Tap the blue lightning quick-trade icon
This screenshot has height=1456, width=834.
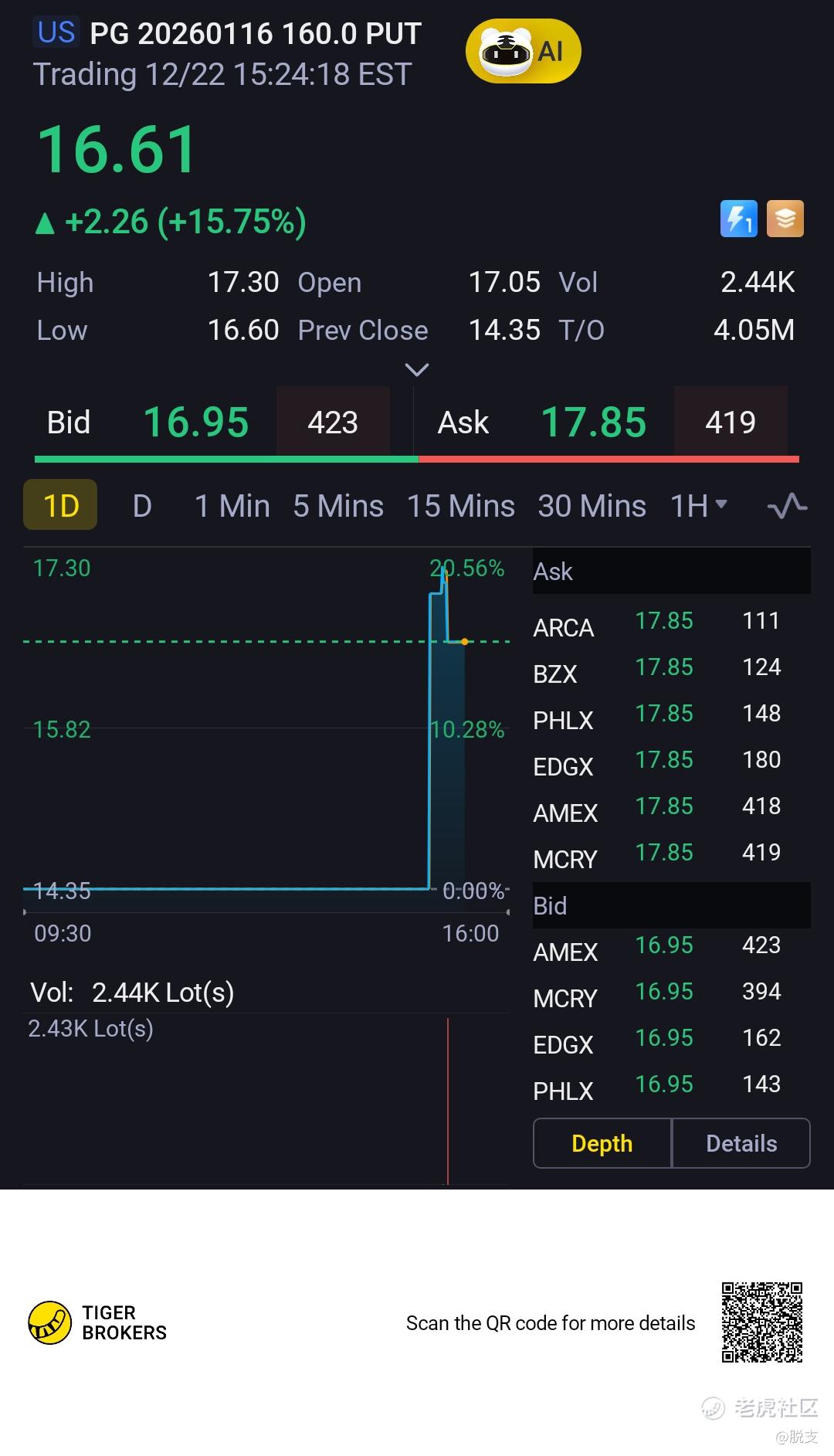(738, 219)
